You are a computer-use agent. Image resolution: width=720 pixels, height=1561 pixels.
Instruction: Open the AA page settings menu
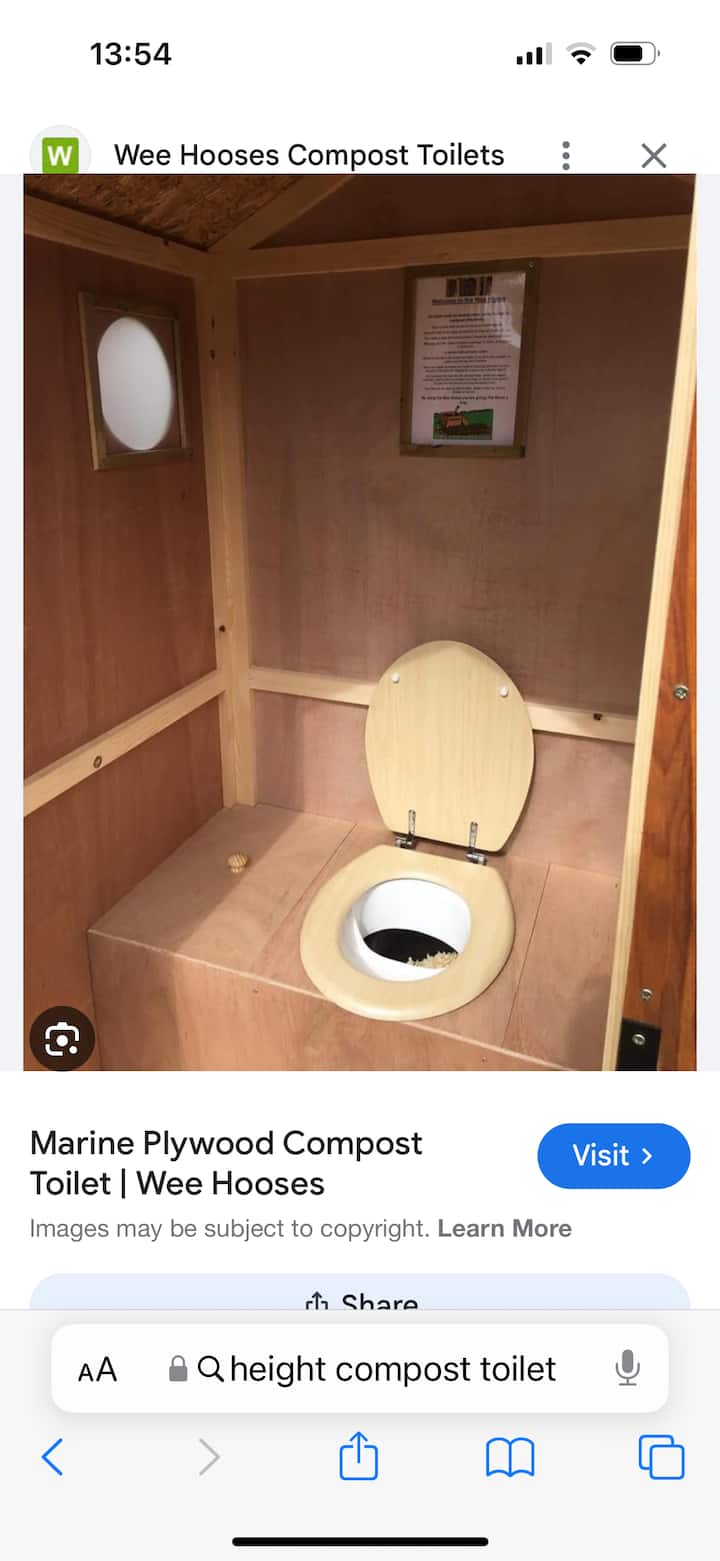[x=98, y=1369]
